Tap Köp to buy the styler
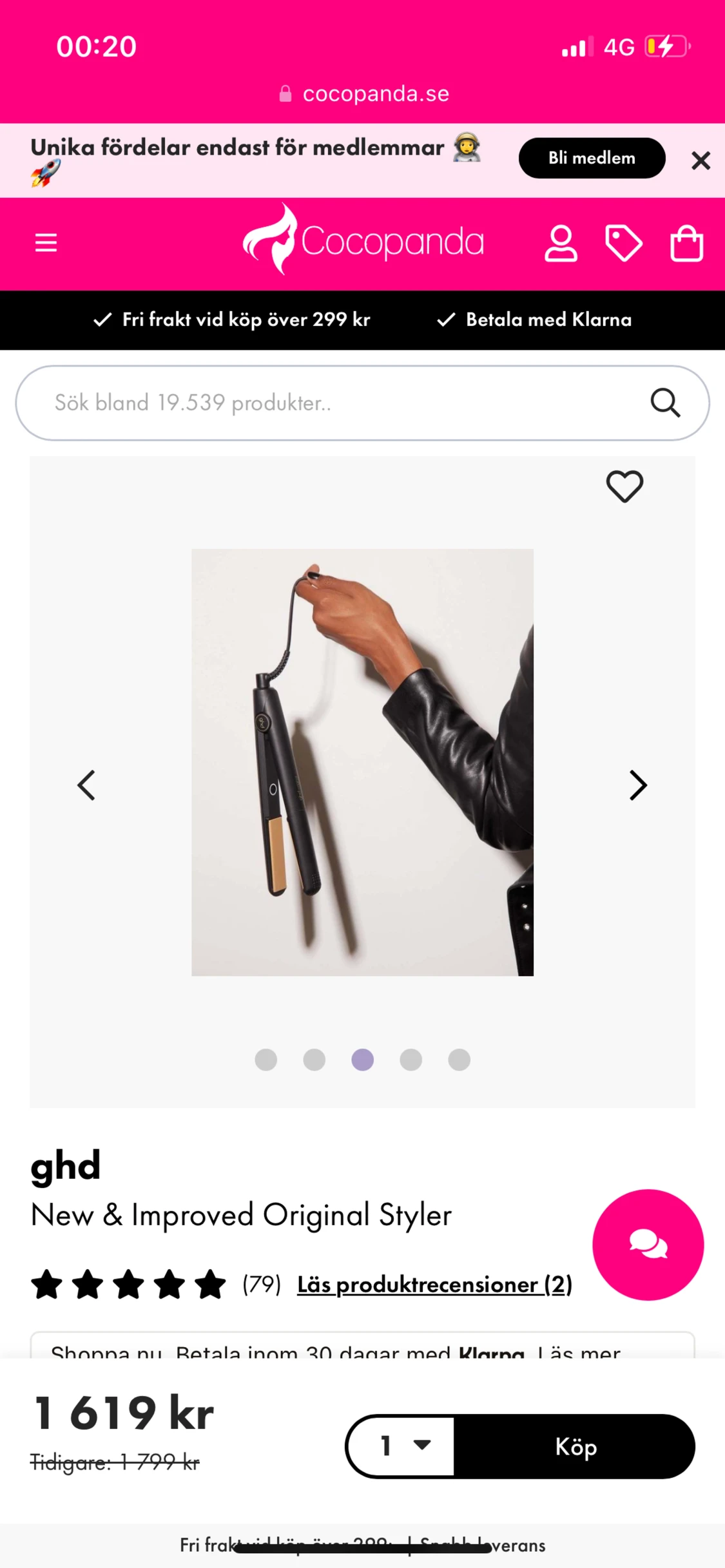Viewport: 725px width, 1568px height. (x=575, y=1446)
